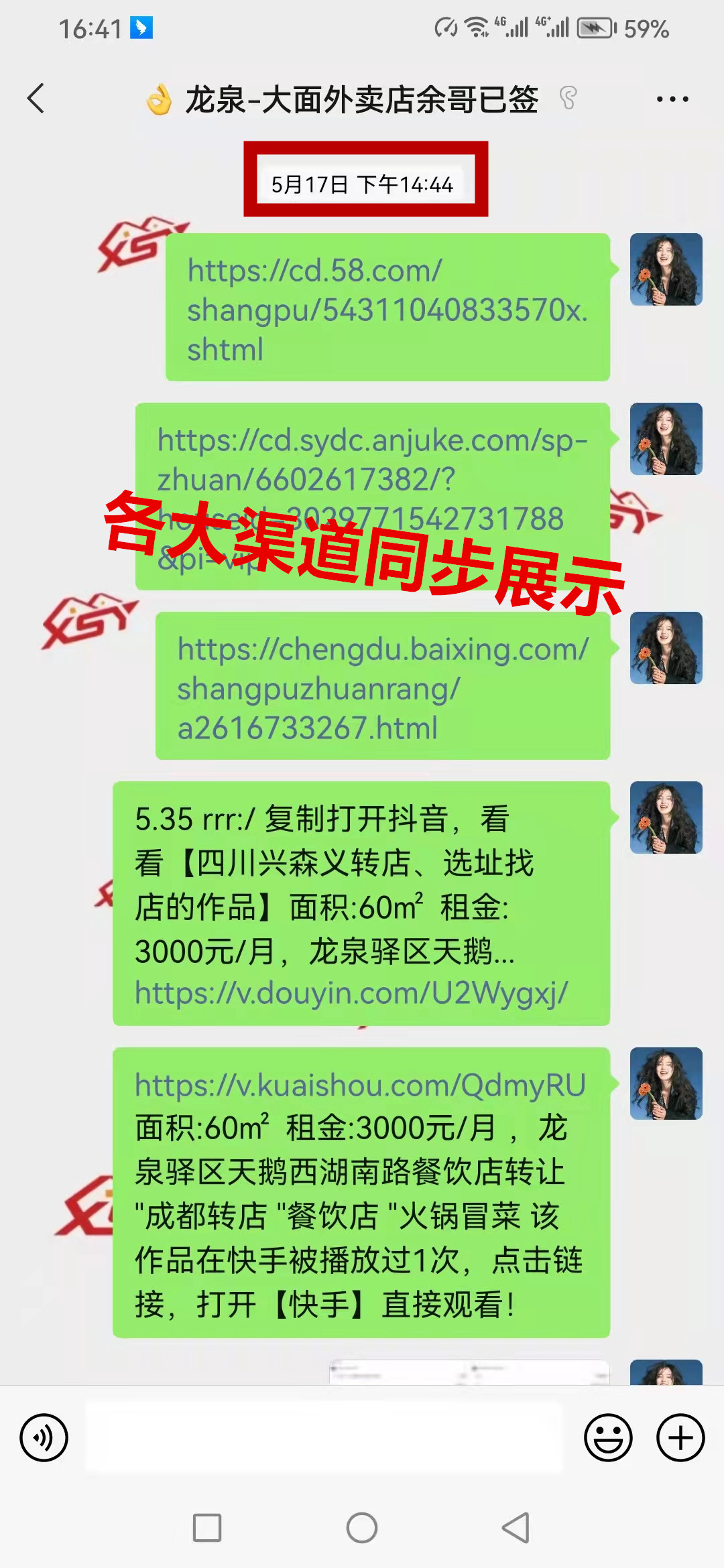This screenshot has height=1568, width=724.
Task: Open the plus attachments menu
Action: tap(680, 1438)
